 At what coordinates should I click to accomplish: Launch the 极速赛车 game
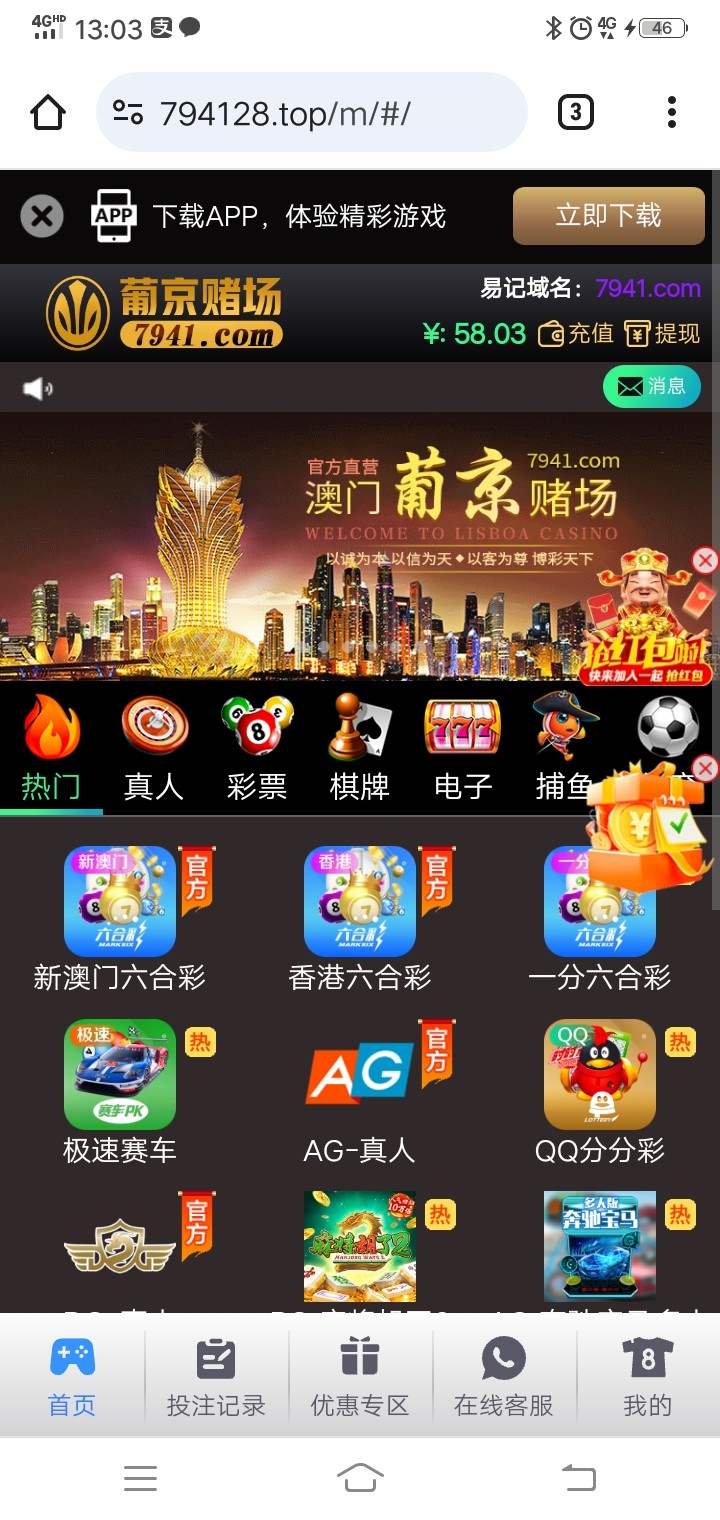(x=120, y=1092)
